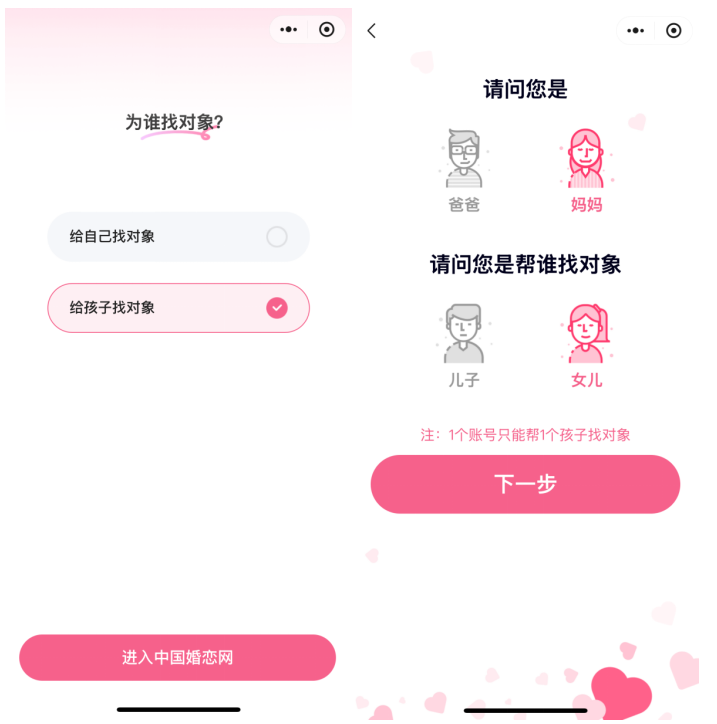Continue with 下一步 button
The width and height of the screenshot is (717, 724).
525,484
